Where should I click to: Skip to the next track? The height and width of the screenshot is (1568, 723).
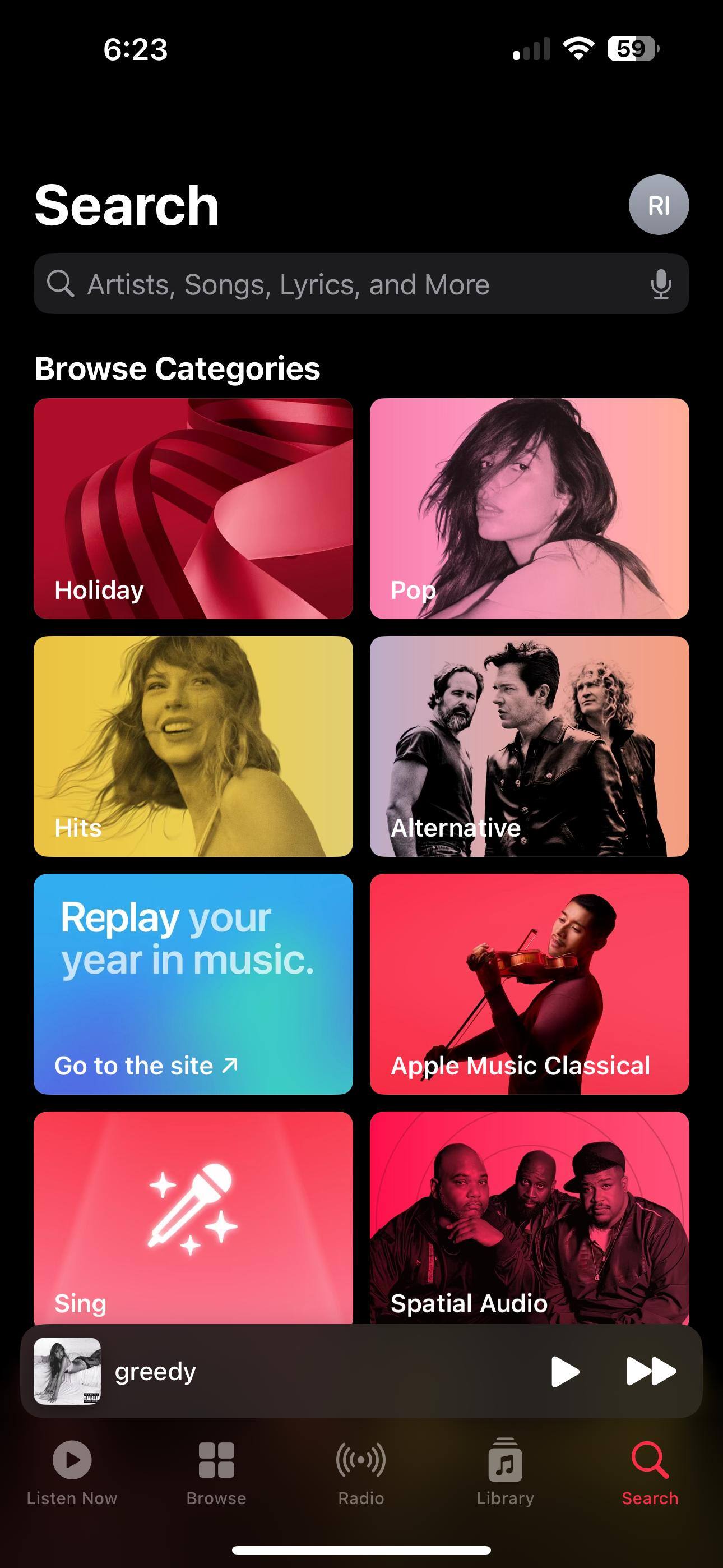coord(651,1371)
